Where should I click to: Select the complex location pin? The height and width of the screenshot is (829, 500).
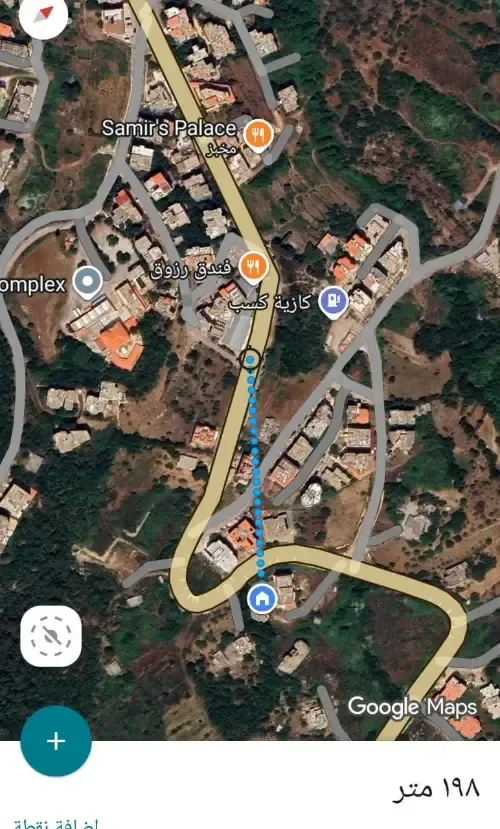88,282
